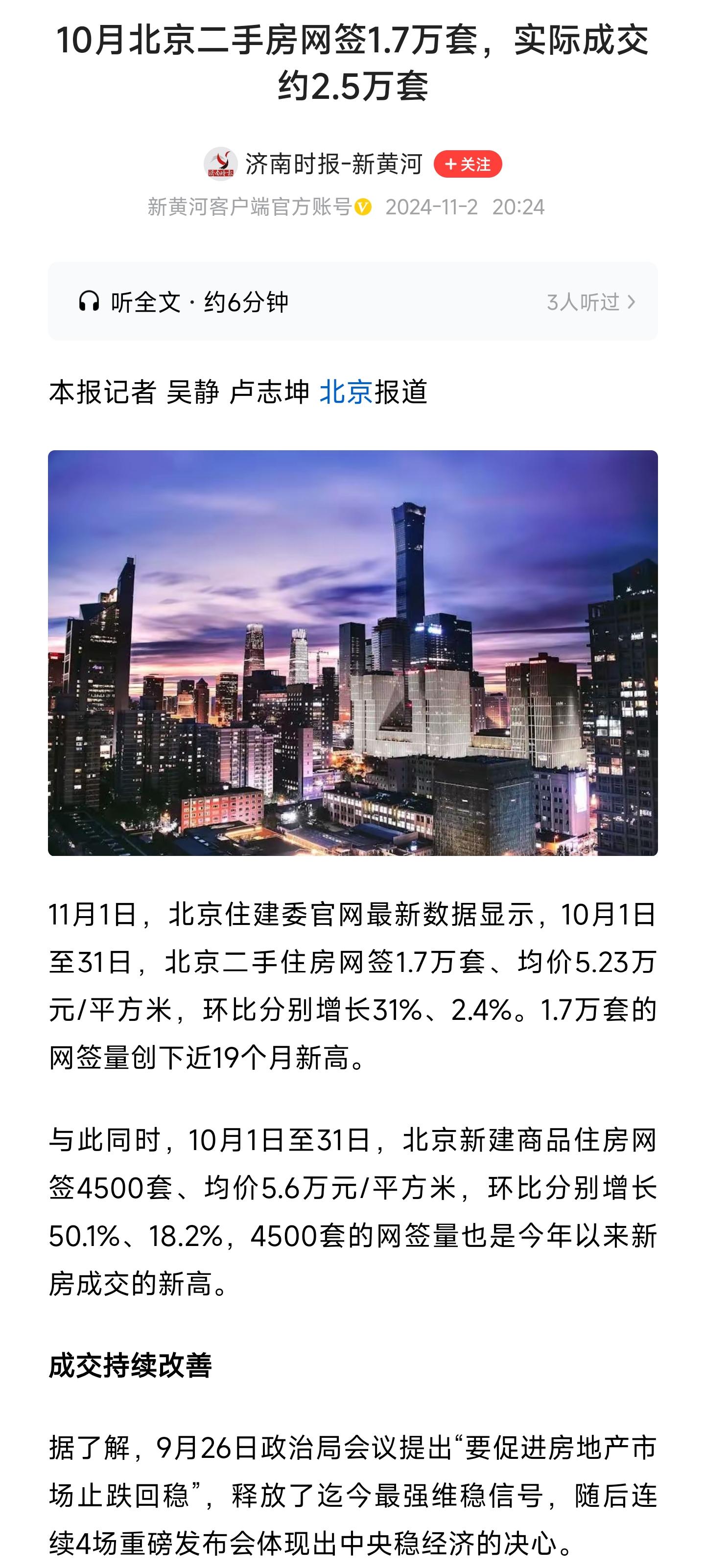View the Beijing skyline photo full screen
Image resolution: width=705 pixels, height=1568 pixels.
353,653
